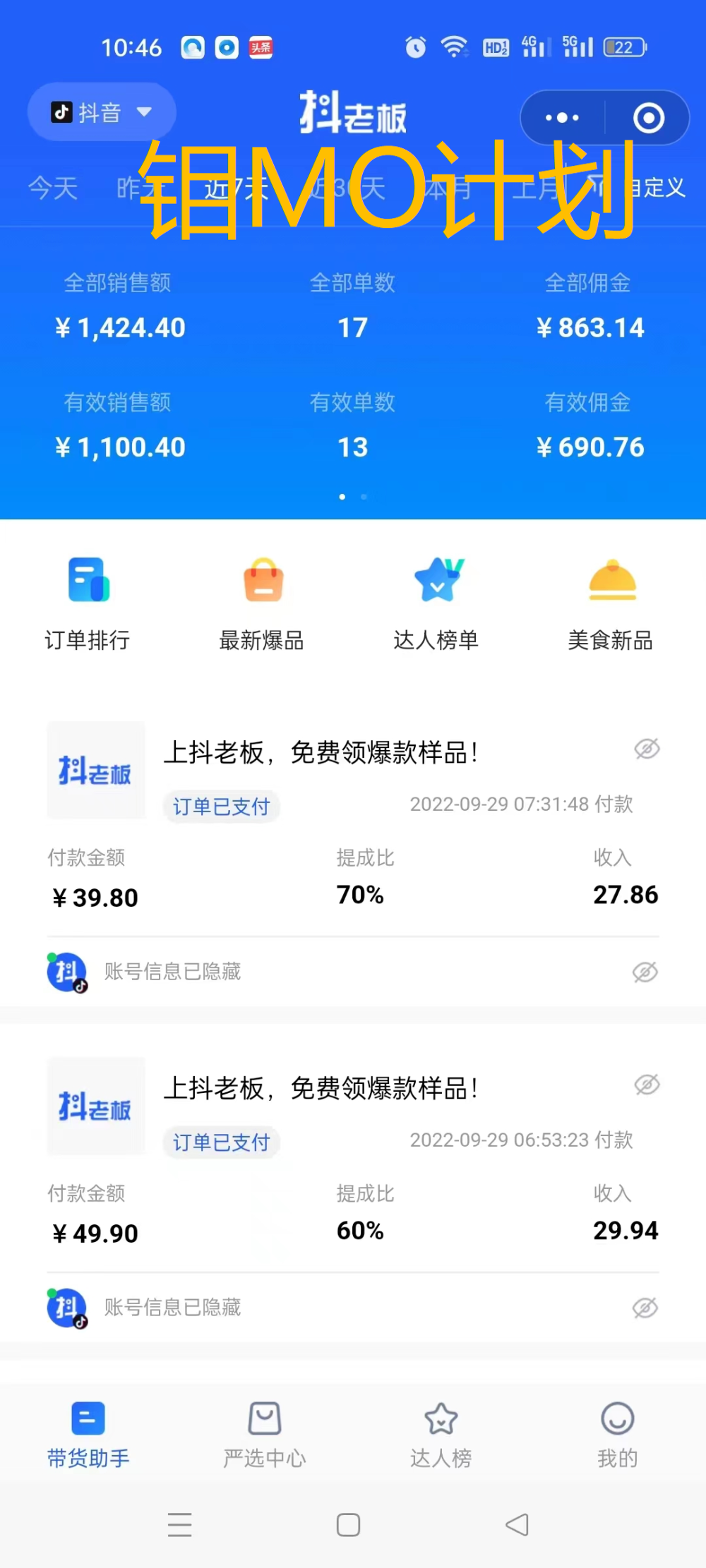Open the mini-program more options menu

point(562,118)
